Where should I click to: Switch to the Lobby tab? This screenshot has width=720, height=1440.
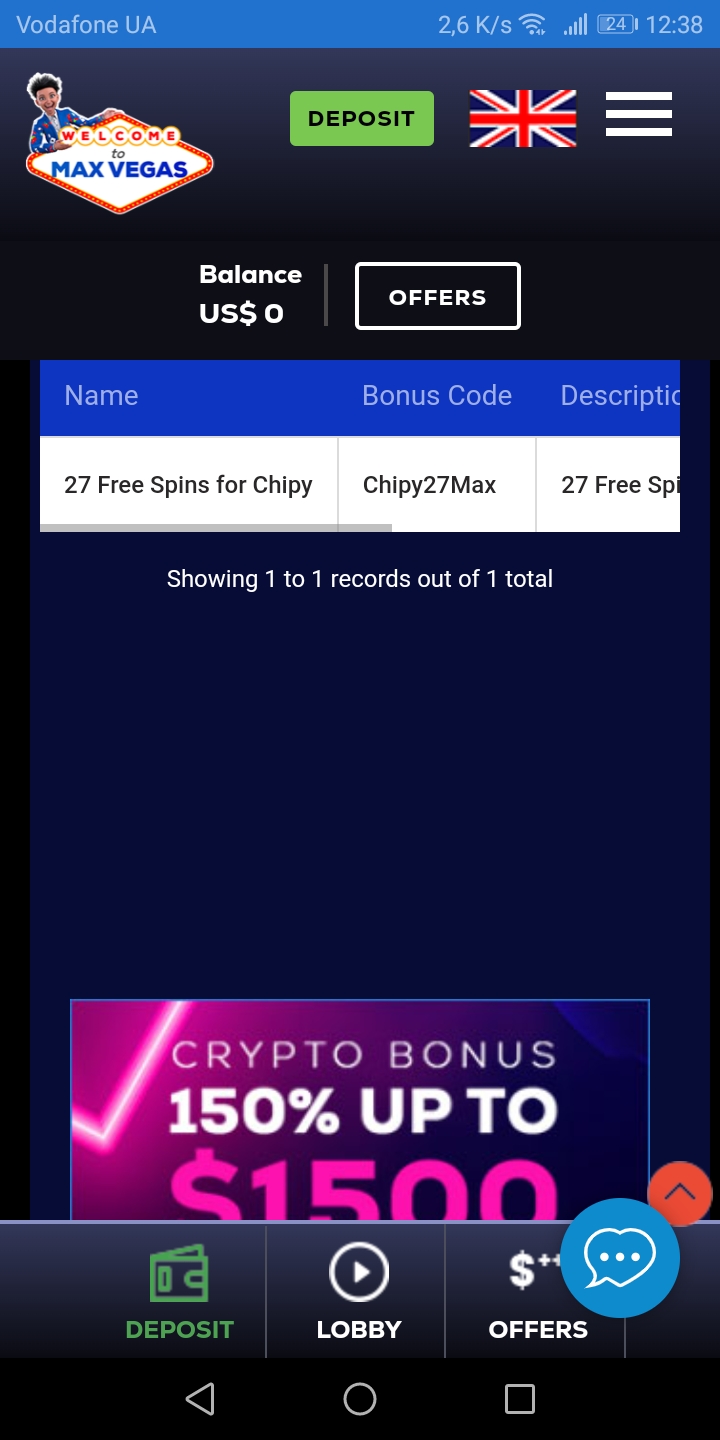[x=358, y=1292]
